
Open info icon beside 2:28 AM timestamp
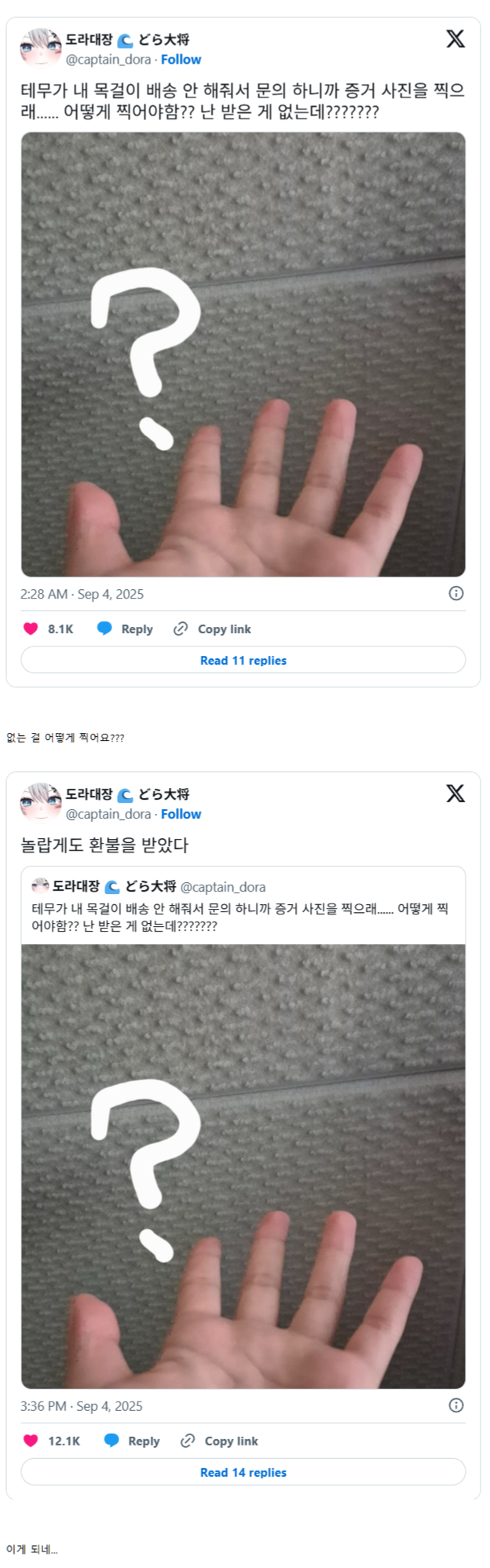tap(455, 593)
